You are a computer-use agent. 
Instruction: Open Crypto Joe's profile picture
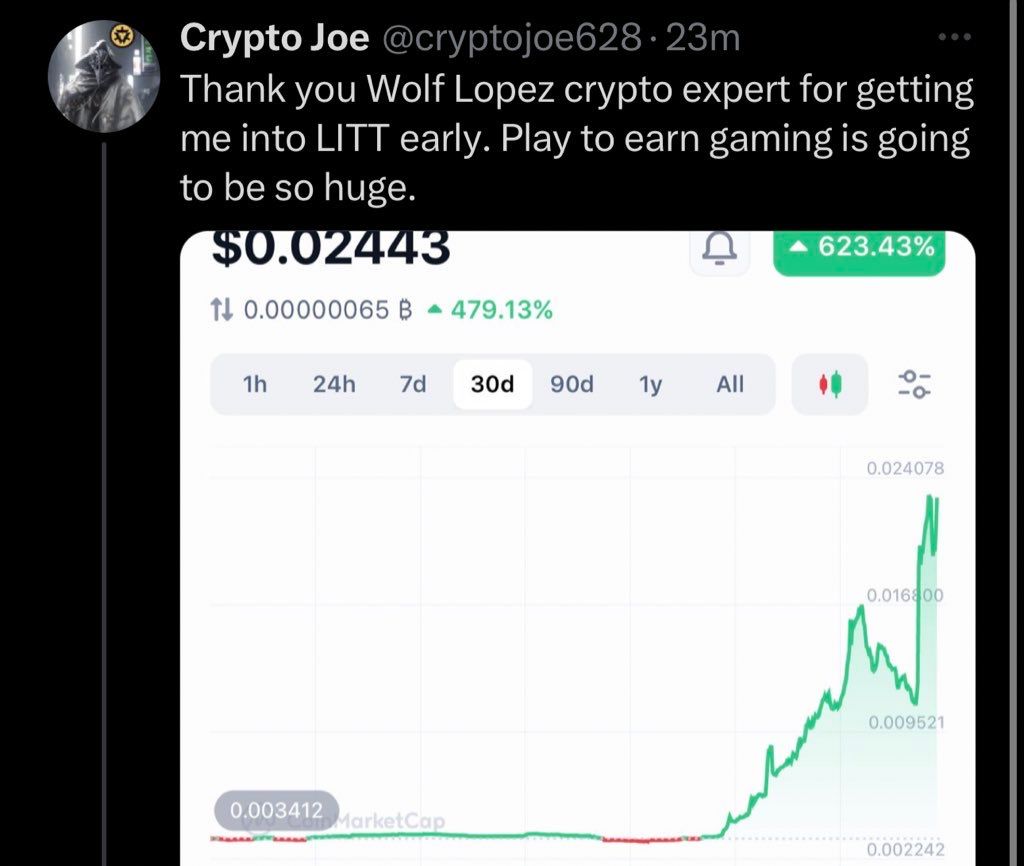click(104, 76)
